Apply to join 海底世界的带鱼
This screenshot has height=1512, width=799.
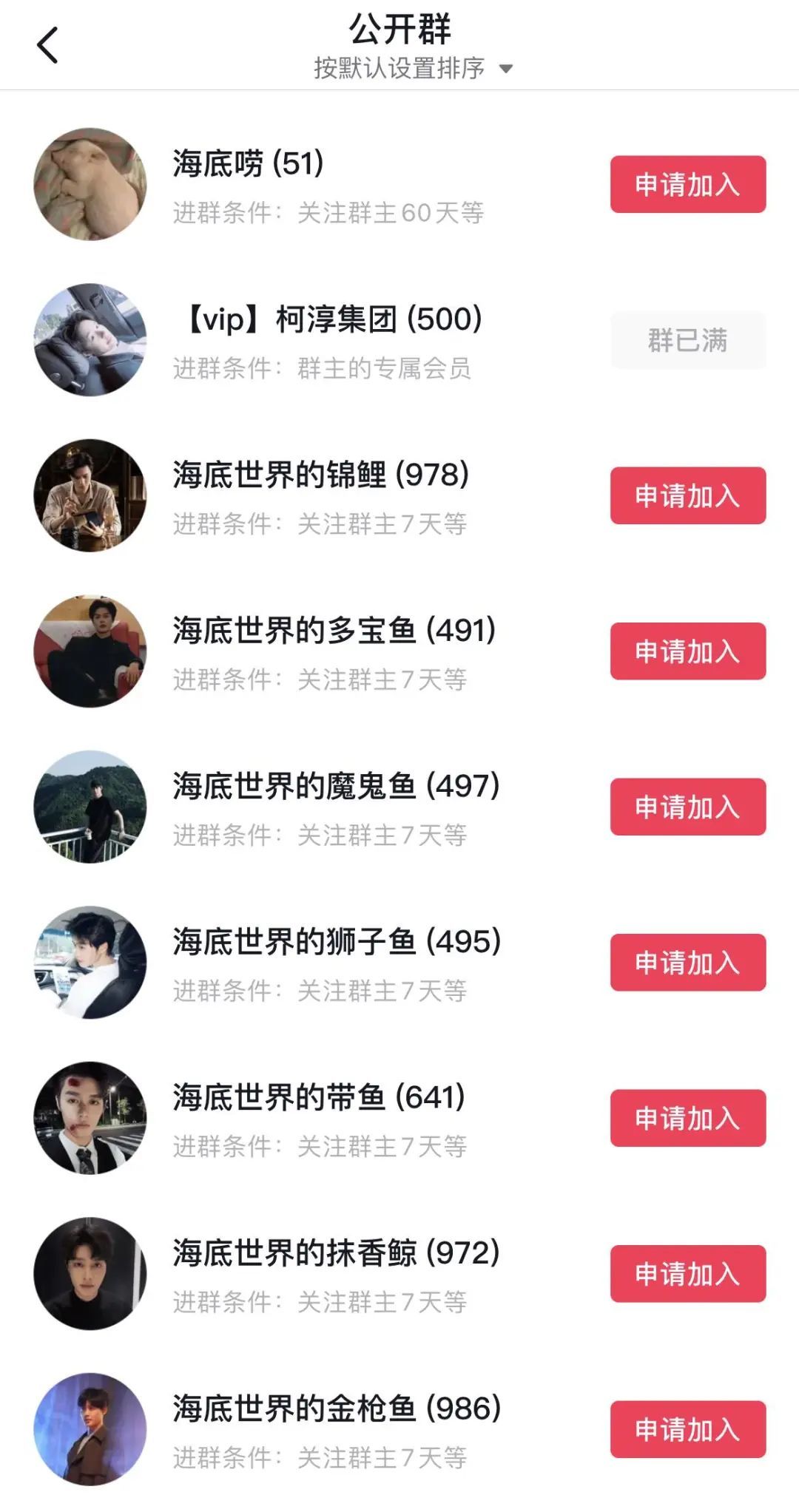(x=687, y=1119)
